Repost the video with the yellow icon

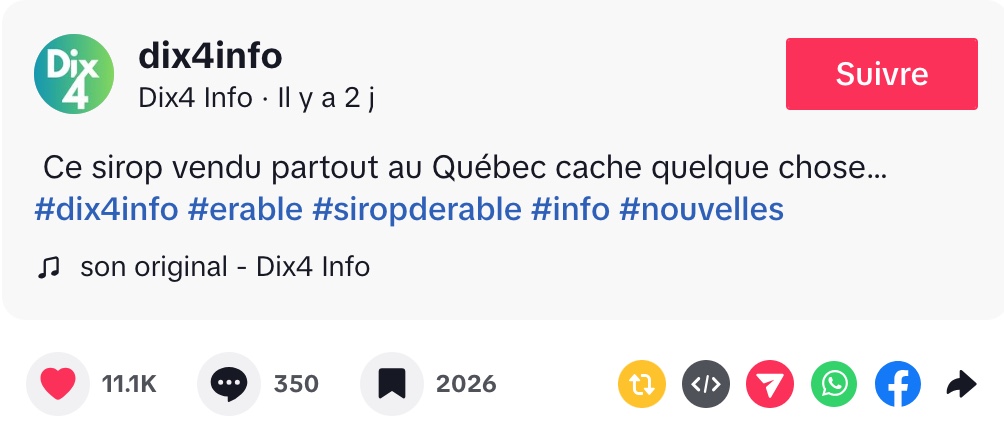(x=643, y=384)
